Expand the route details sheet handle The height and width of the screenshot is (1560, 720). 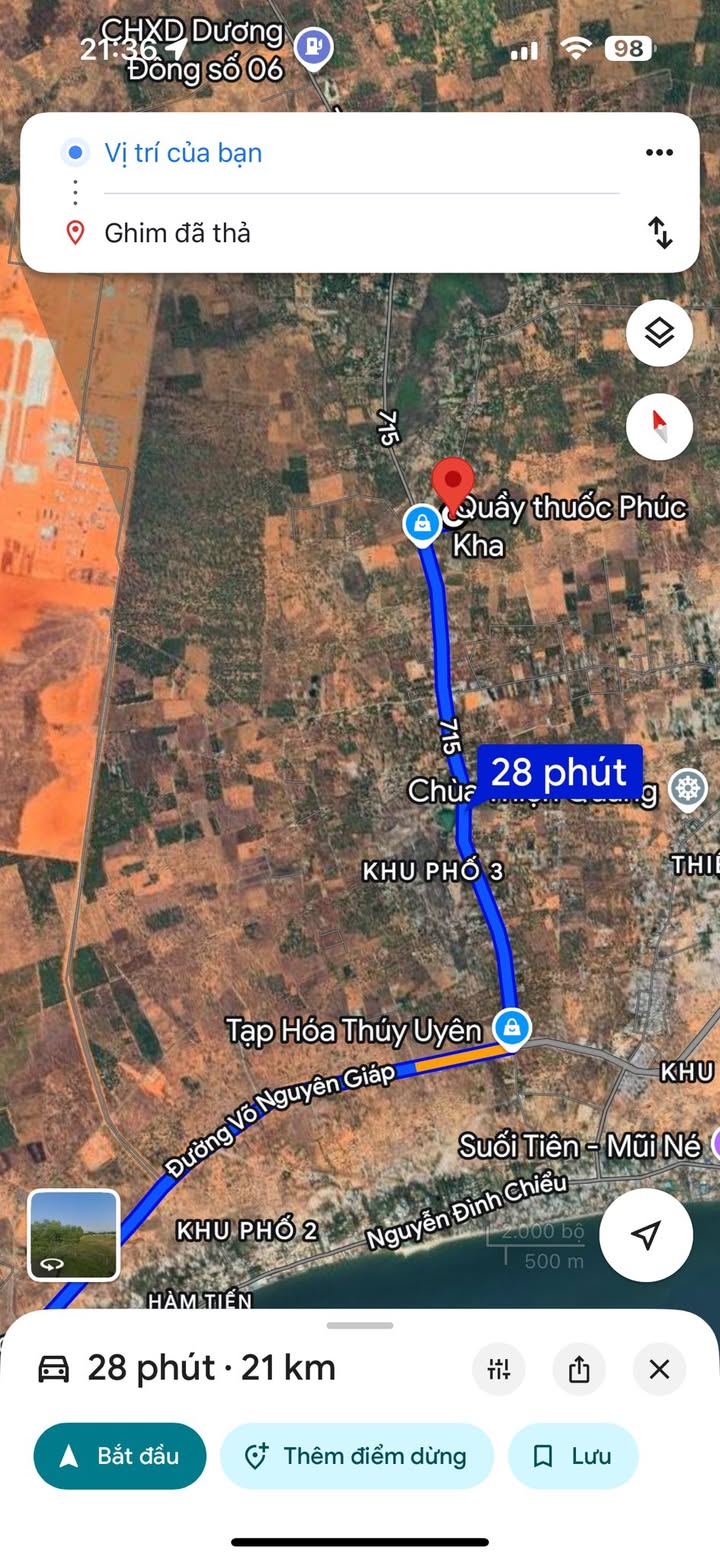coord(360,1325)
